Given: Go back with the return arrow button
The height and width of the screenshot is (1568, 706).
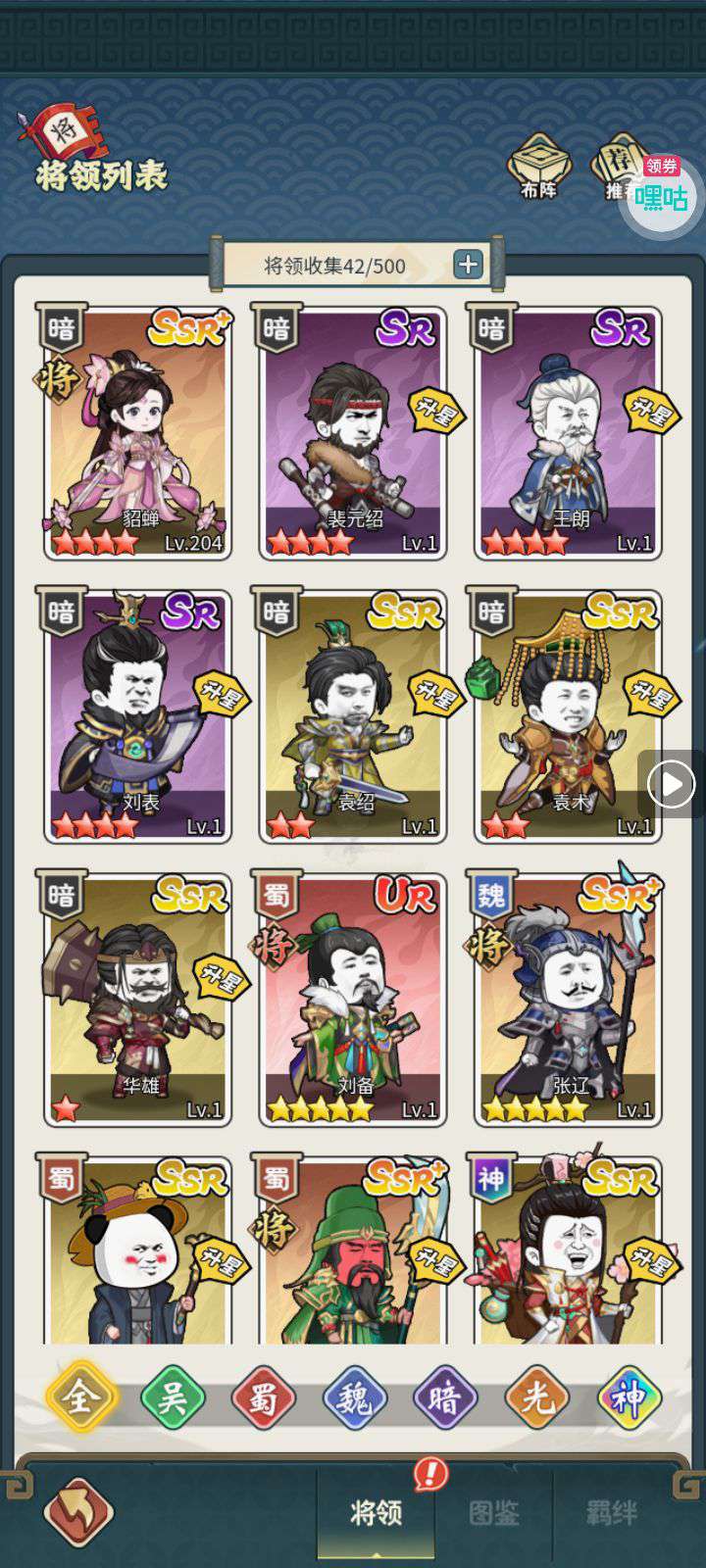Looking at the screenshot, I should (x=78, y=1512).
